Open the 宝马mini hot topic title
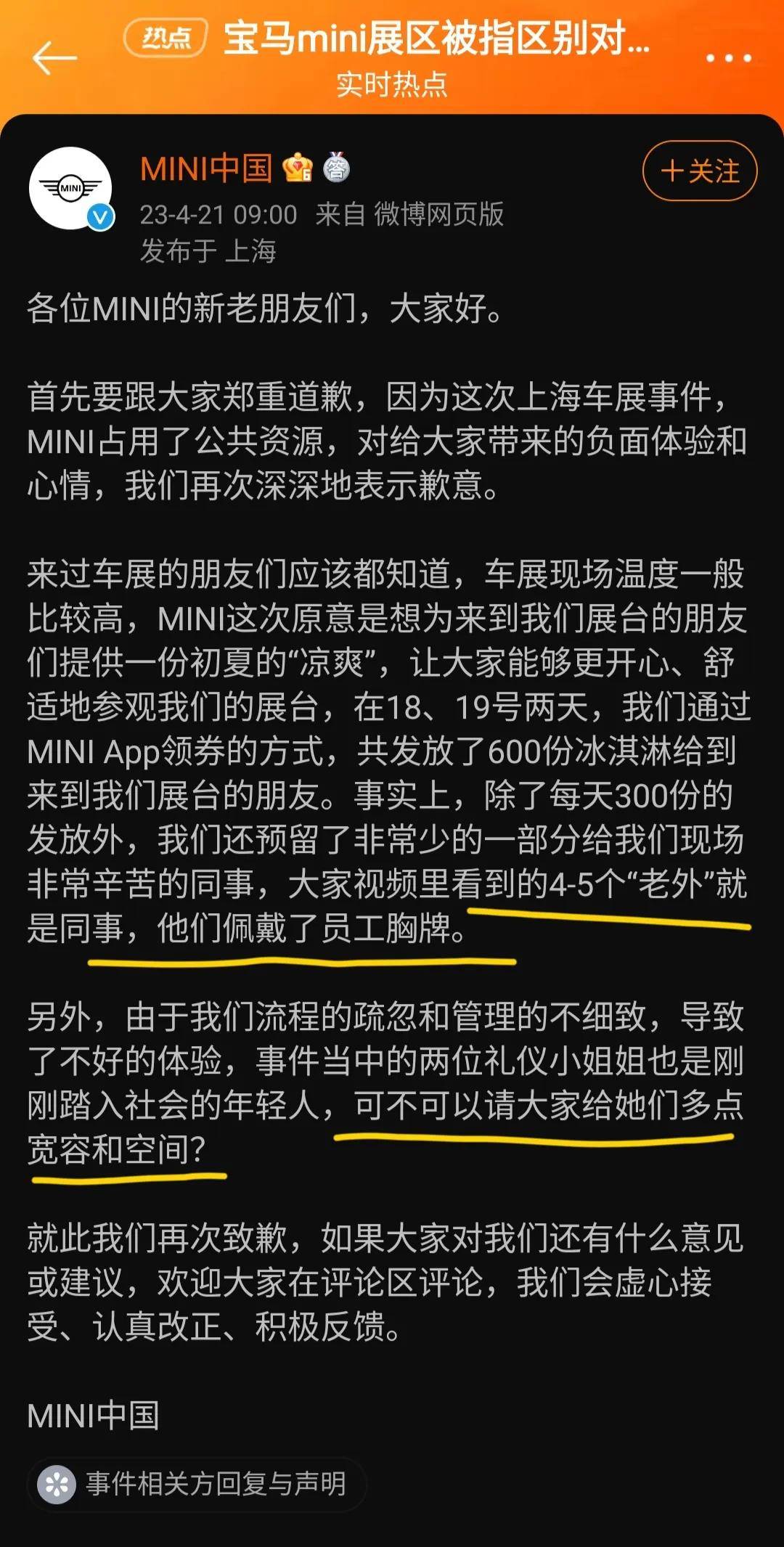784x1547 pixels. (x=436, y=39)
